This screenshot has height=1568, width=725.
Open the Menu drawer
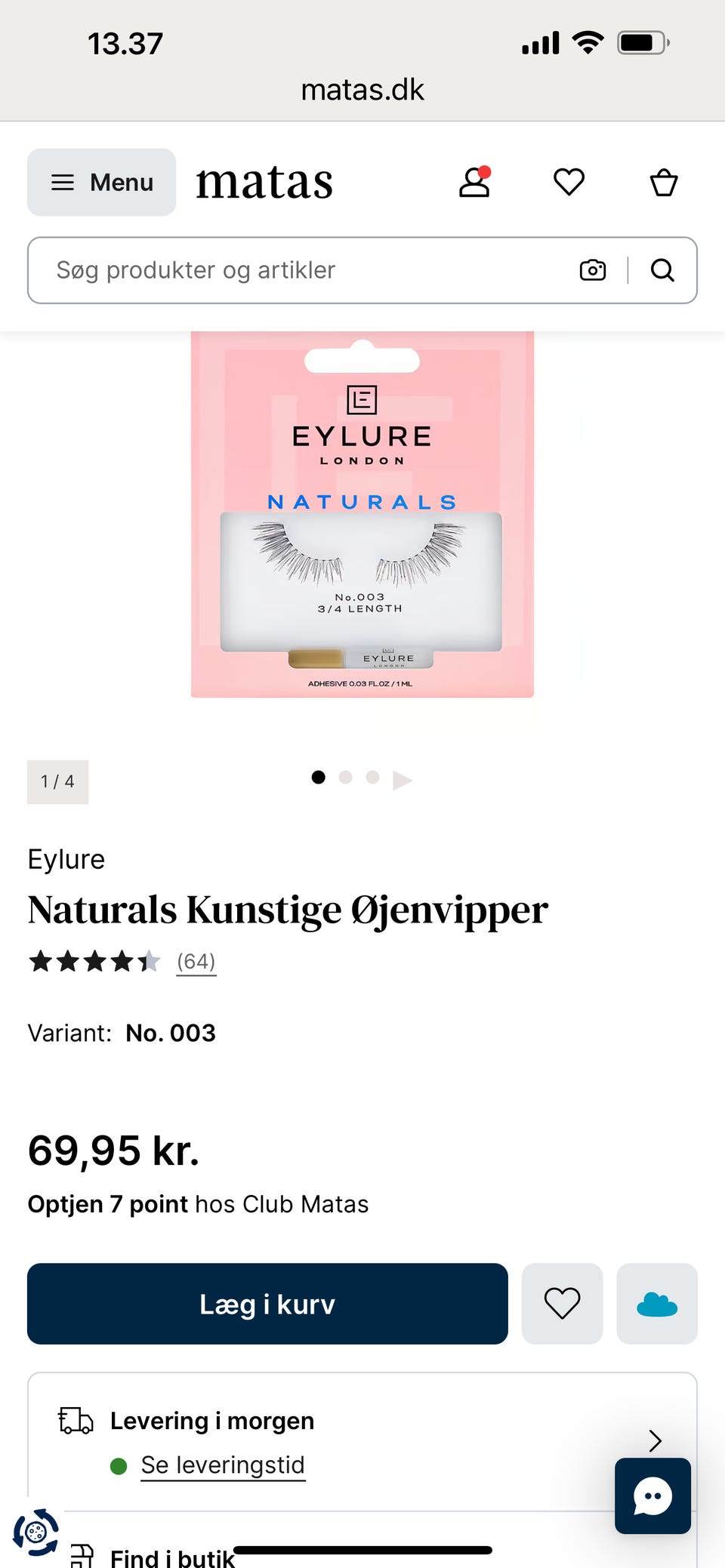click(x=101, y=182)
